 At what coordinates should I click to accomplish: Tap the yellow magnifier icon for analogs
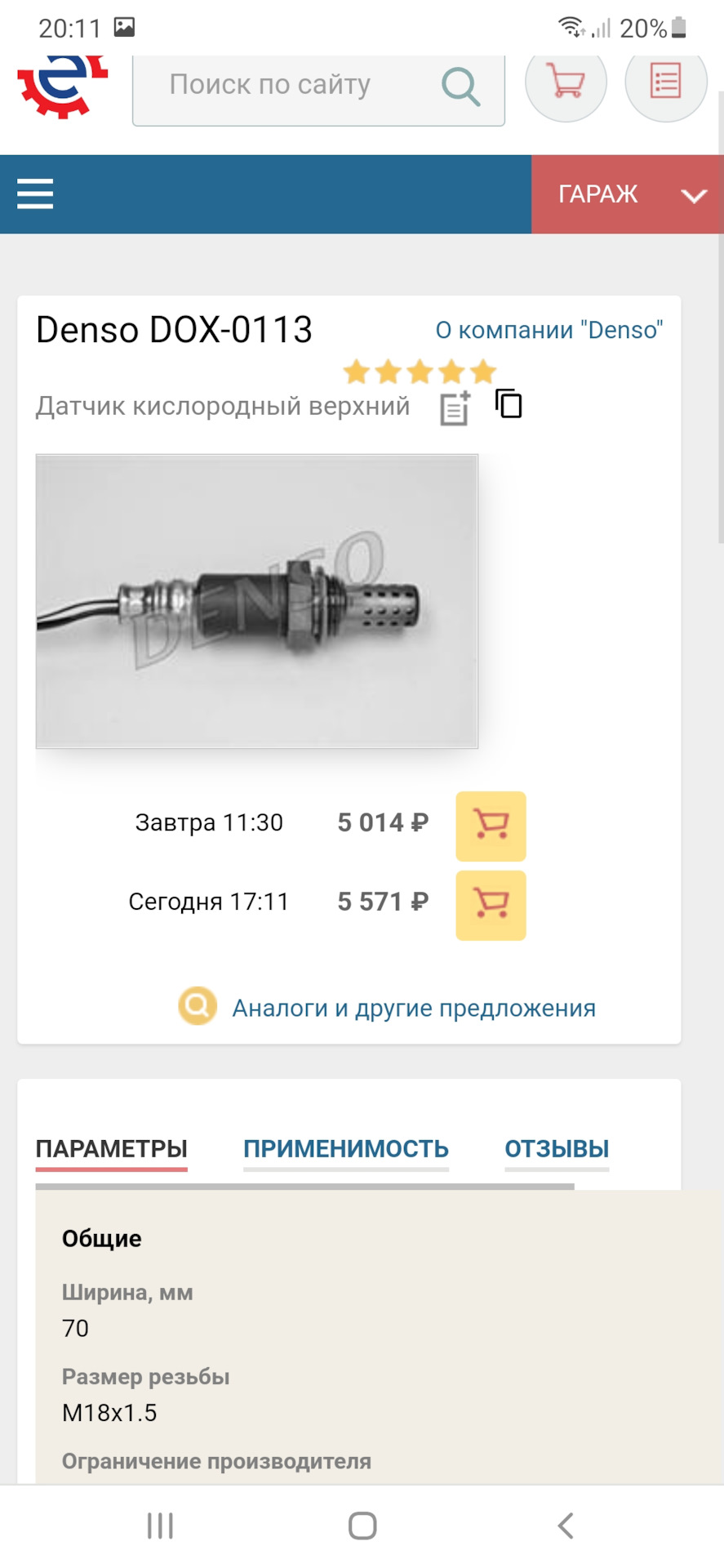196,1006
